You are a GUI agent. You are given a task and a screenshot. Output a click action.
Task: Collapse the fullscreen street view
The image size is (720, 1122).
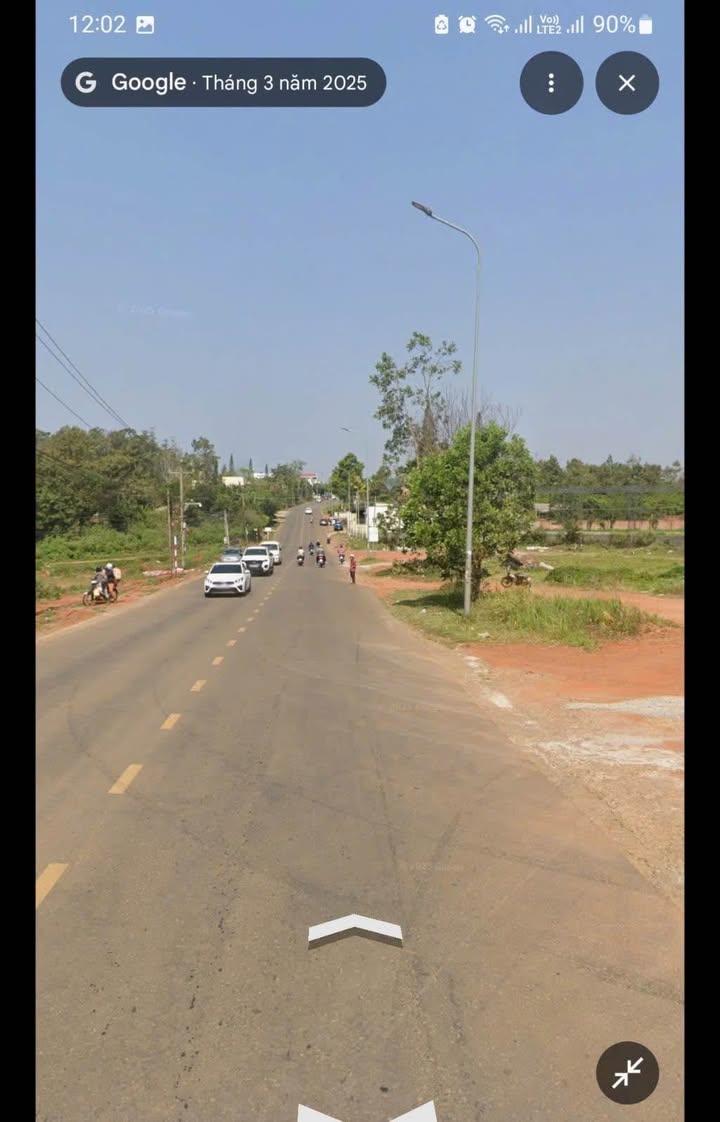pyautogui.click(x=627, y=1073)
